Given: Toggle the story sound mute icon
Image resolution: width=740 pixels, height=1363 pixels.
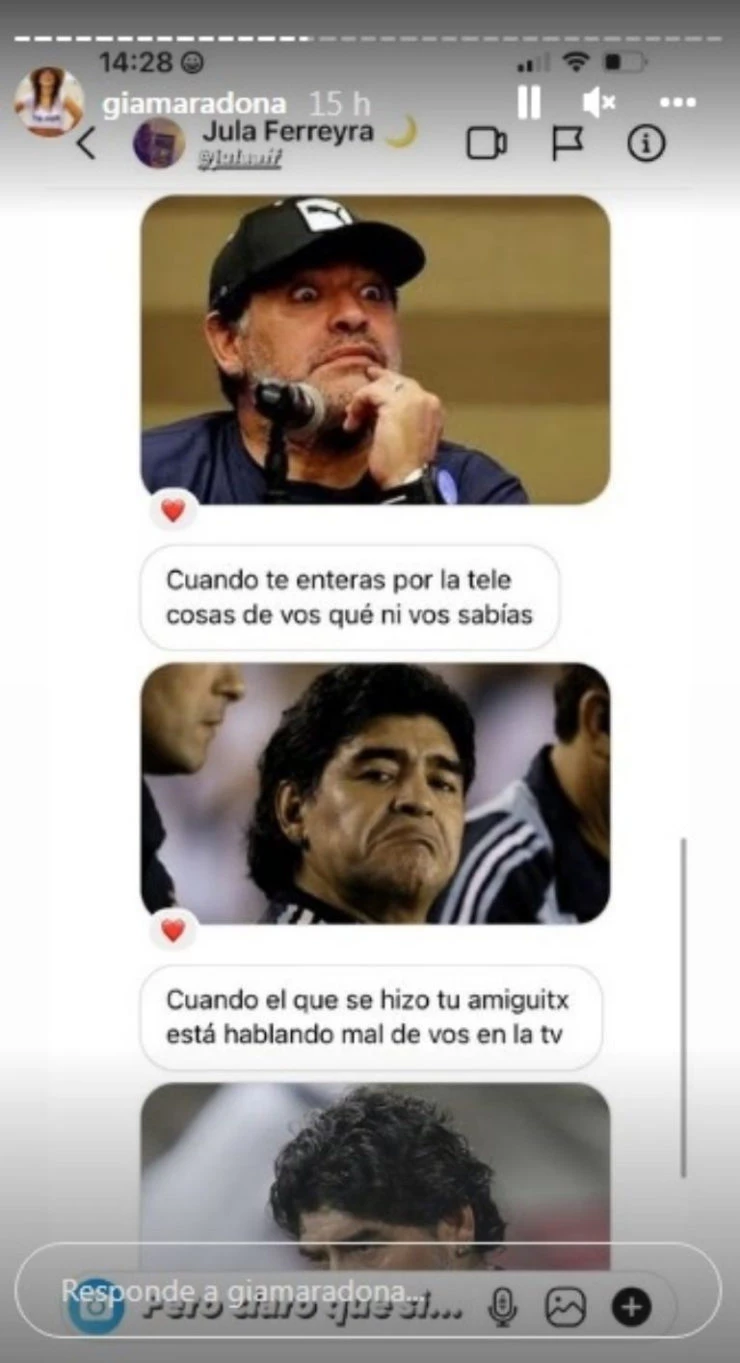Looking at the screenshot, I should click(x=599, y=102).
